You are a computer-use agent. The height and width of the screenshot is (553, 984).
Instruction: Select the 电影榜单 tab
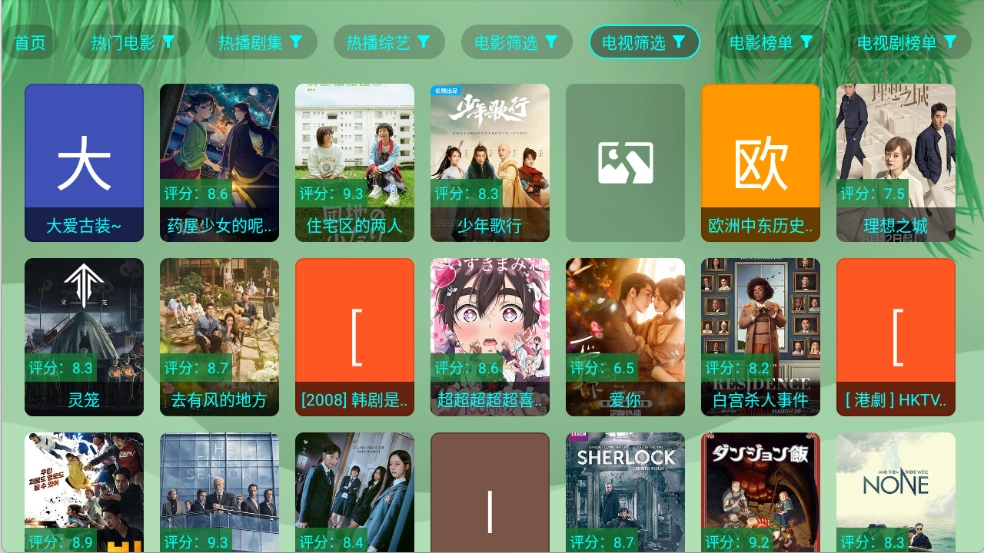click(x=771, y=42)
